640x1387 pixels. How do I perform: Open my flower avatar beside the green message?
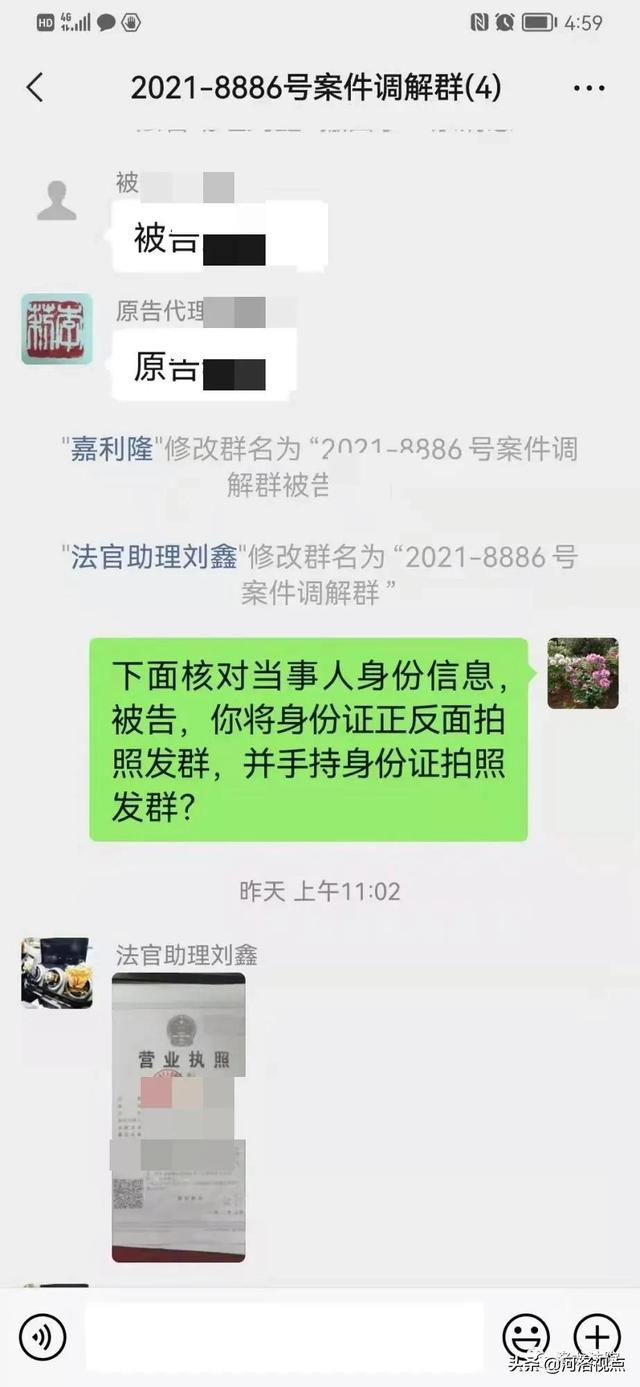(x=583, y=673)
